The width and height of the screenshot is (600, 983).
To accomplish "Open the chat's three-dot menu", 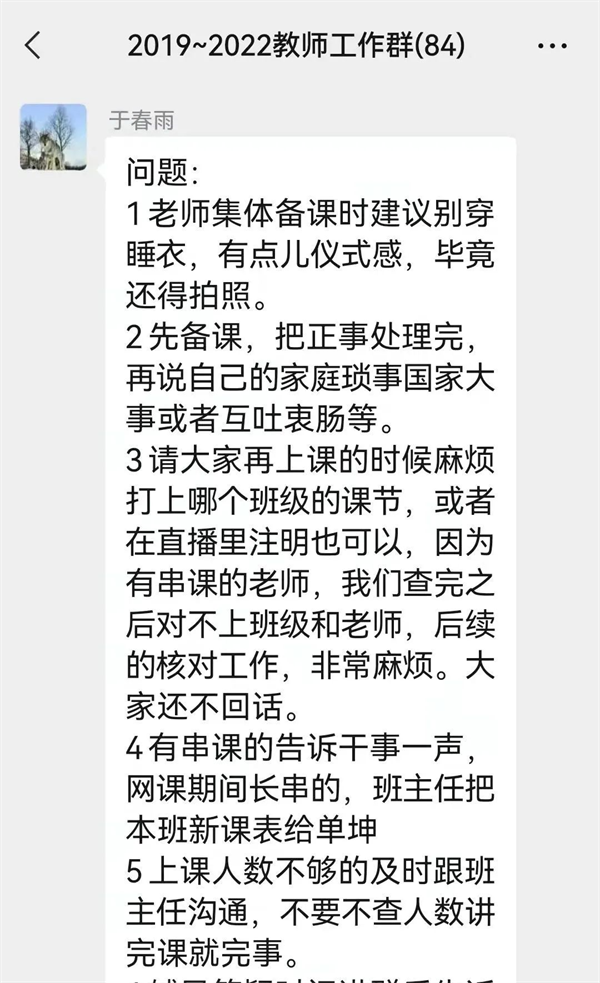I will (x=552, y=46).
